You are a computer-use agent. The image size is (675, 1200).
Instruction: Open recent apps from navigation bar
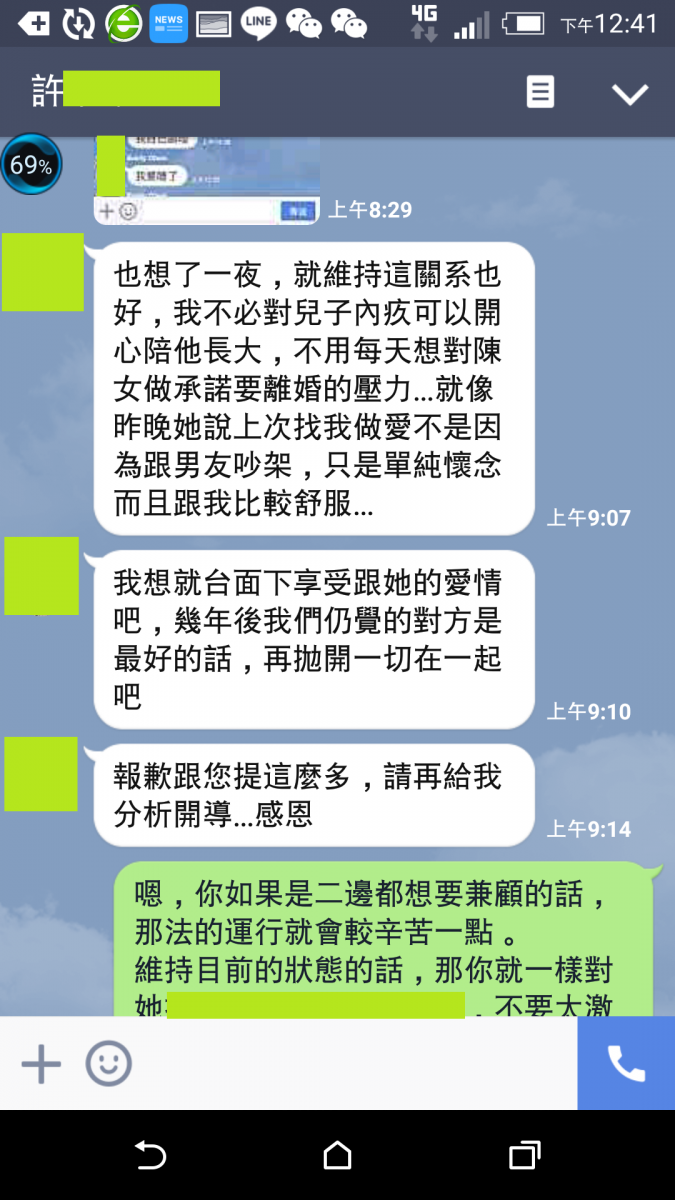[524, 1156]
